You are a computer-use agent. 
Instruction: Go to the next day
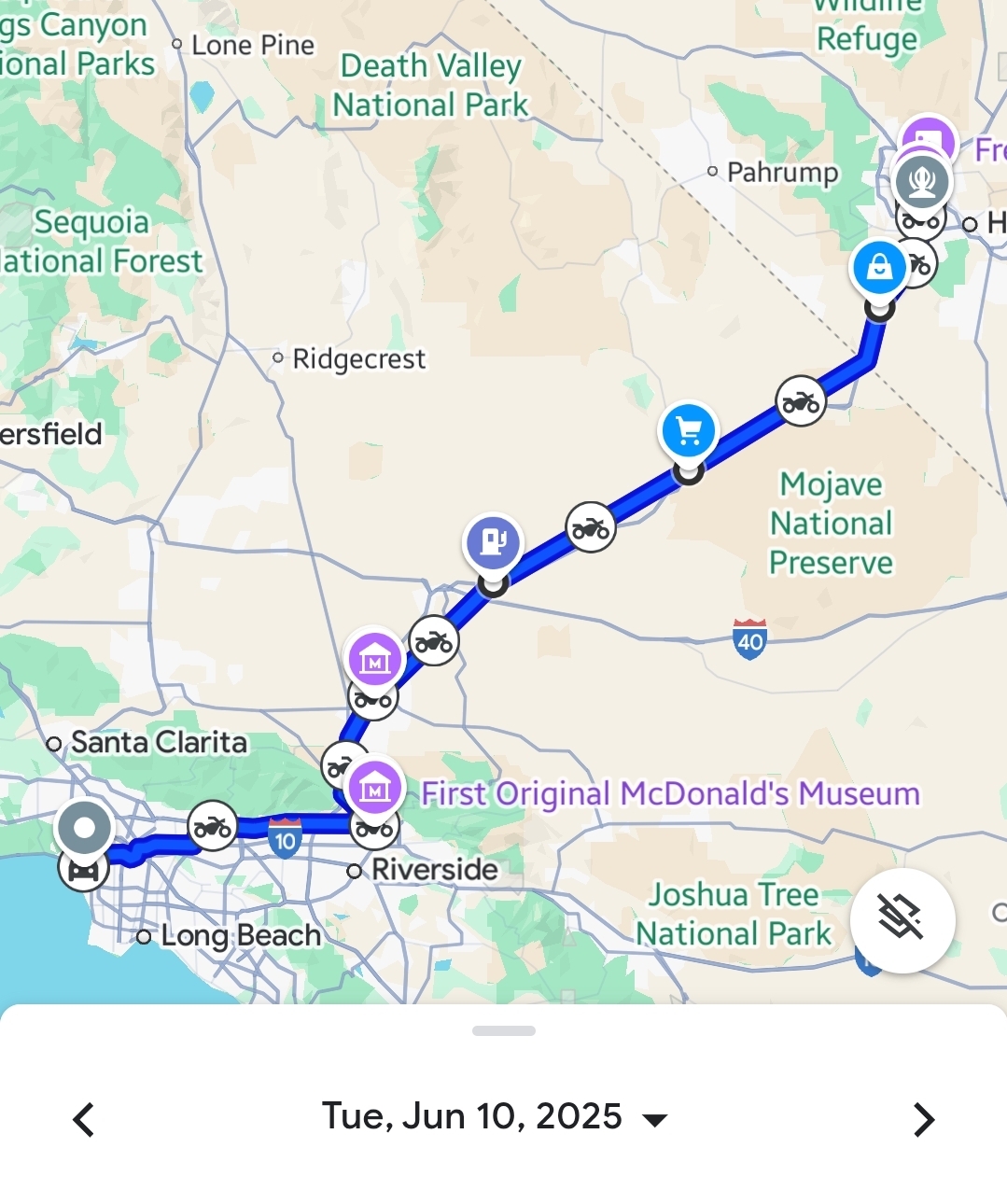click(x=923, y=1119)
